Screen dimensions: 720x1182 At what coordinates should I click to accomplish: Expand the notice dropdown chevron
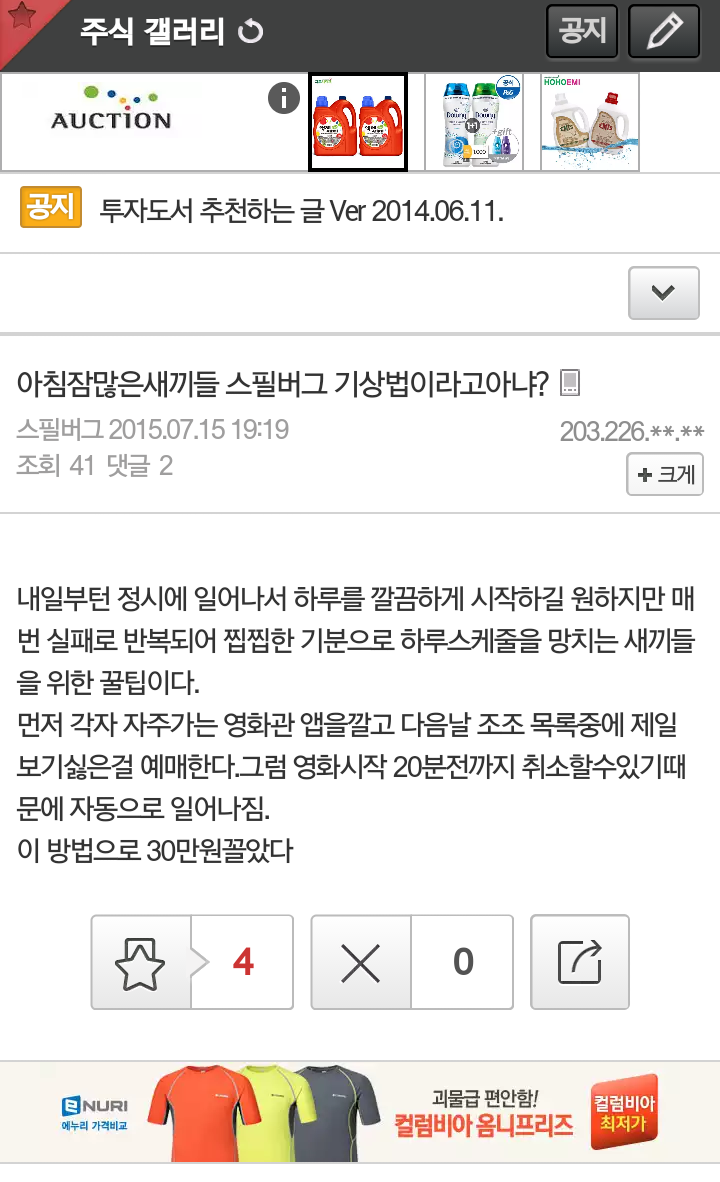(x=662, y=293)
